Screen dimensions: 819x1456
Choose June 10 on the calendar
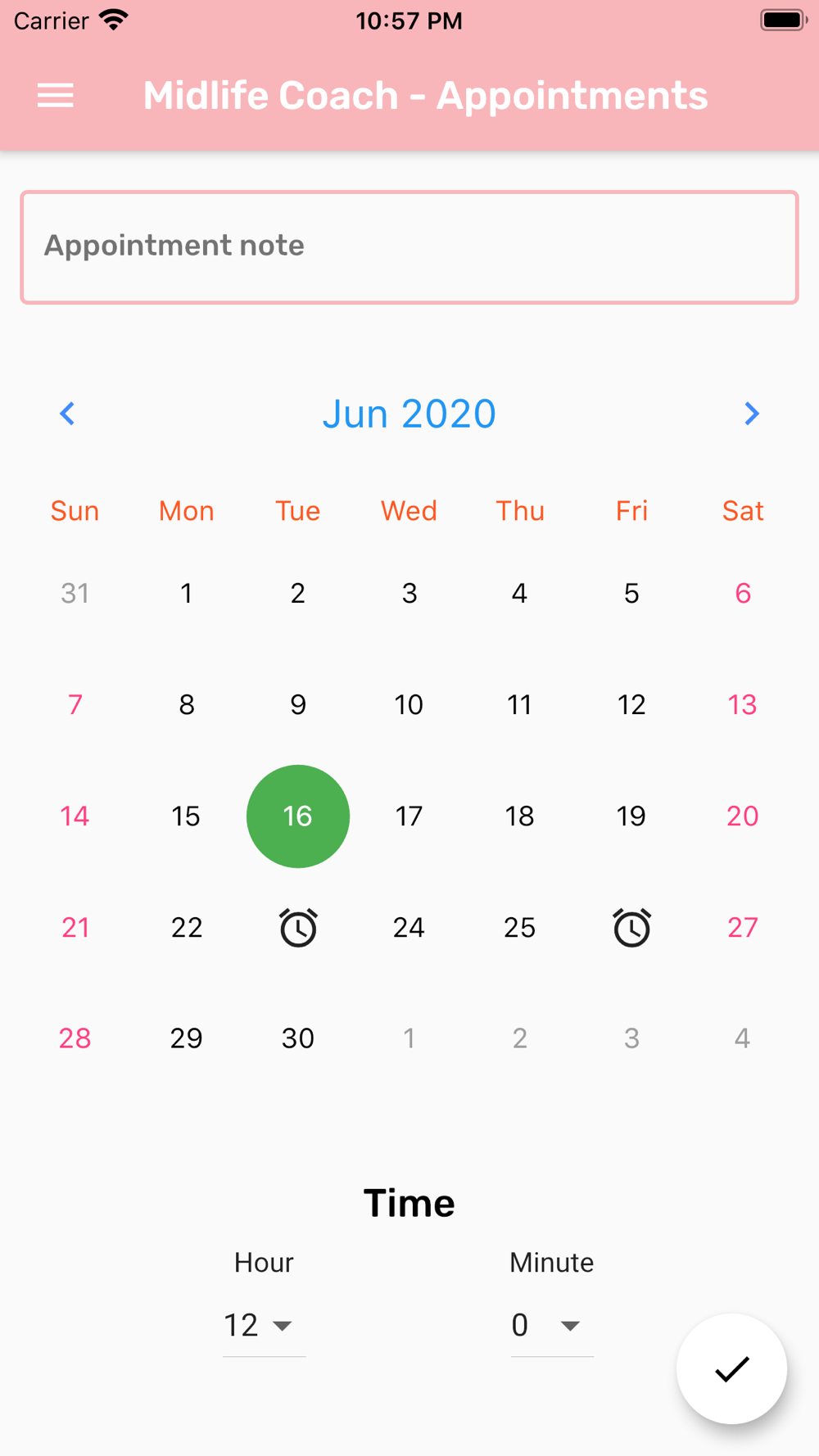point(409,705)
